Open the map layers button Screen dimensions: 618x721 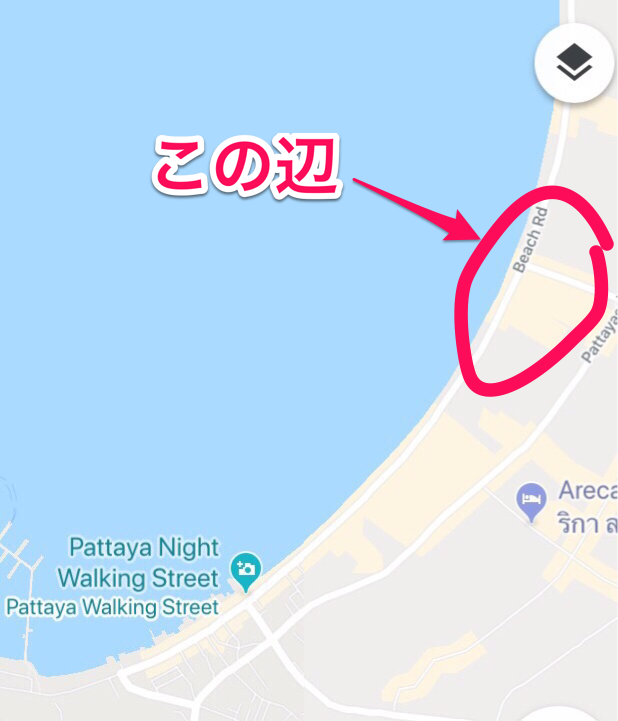(x=574, y=62)
